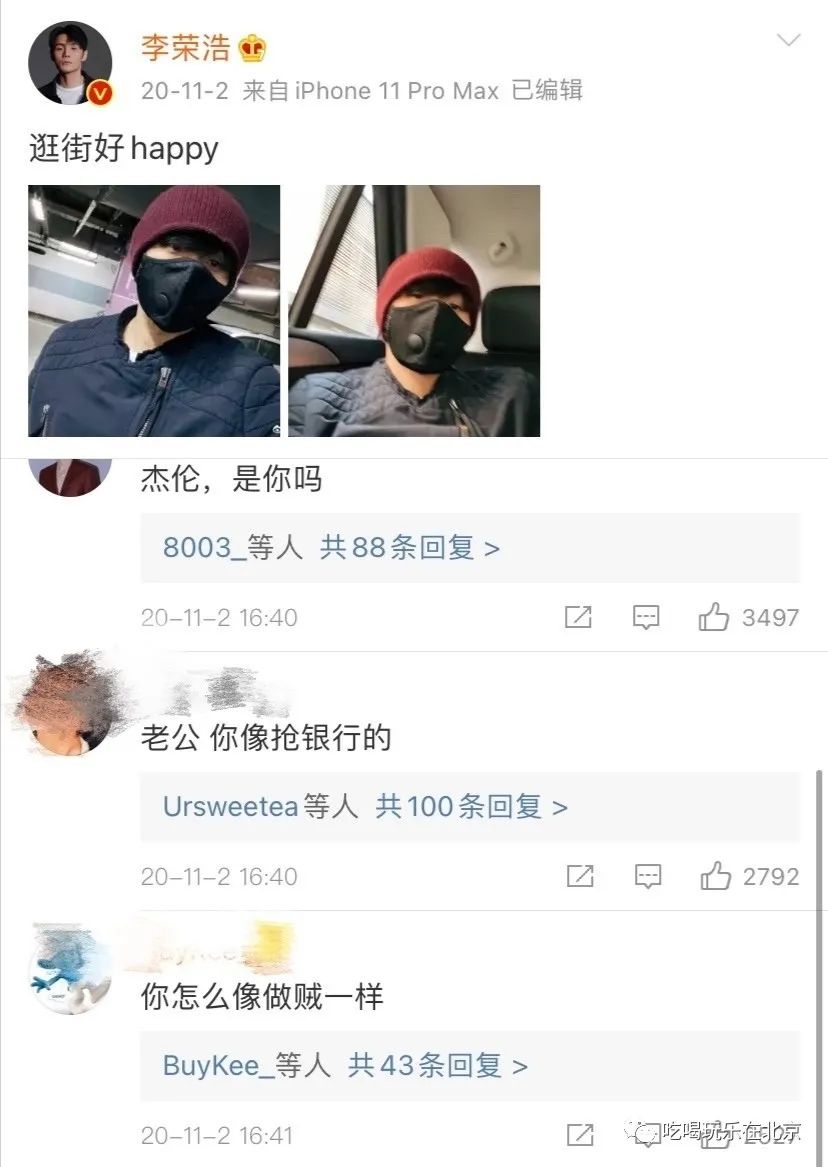
Task: Expand the post options chevron
Action: tap(789, 41)
